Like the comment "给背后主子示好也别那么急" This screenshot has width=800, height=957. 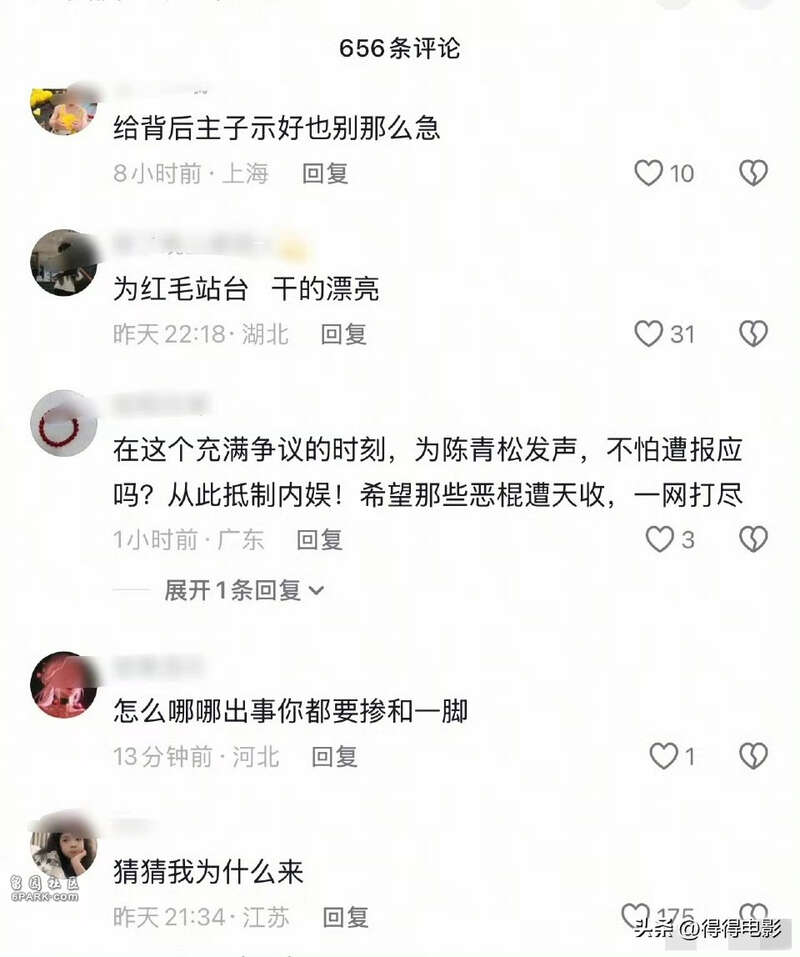(649, 173)
